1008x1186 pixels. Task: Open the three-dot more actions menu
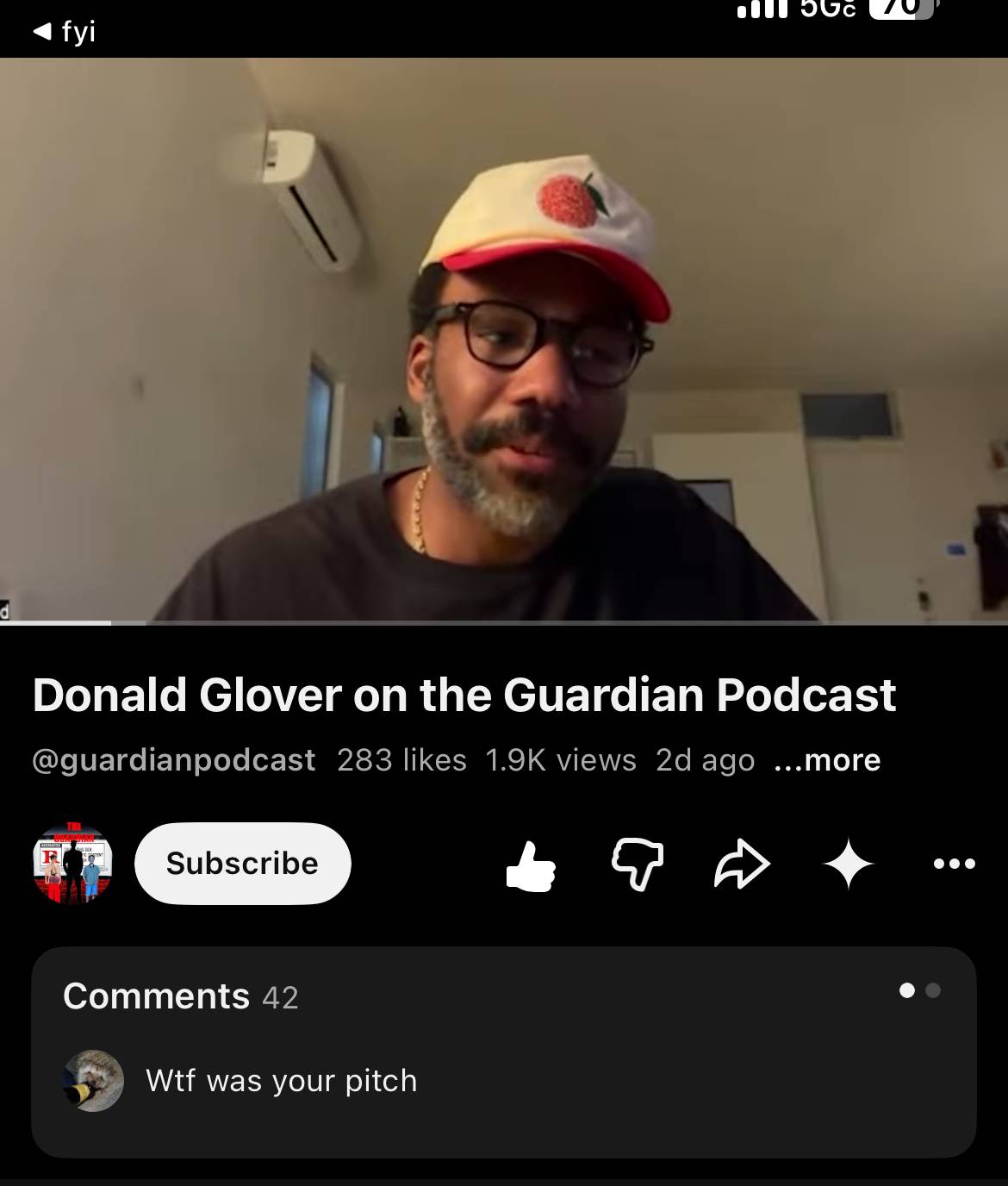(955, 864)
